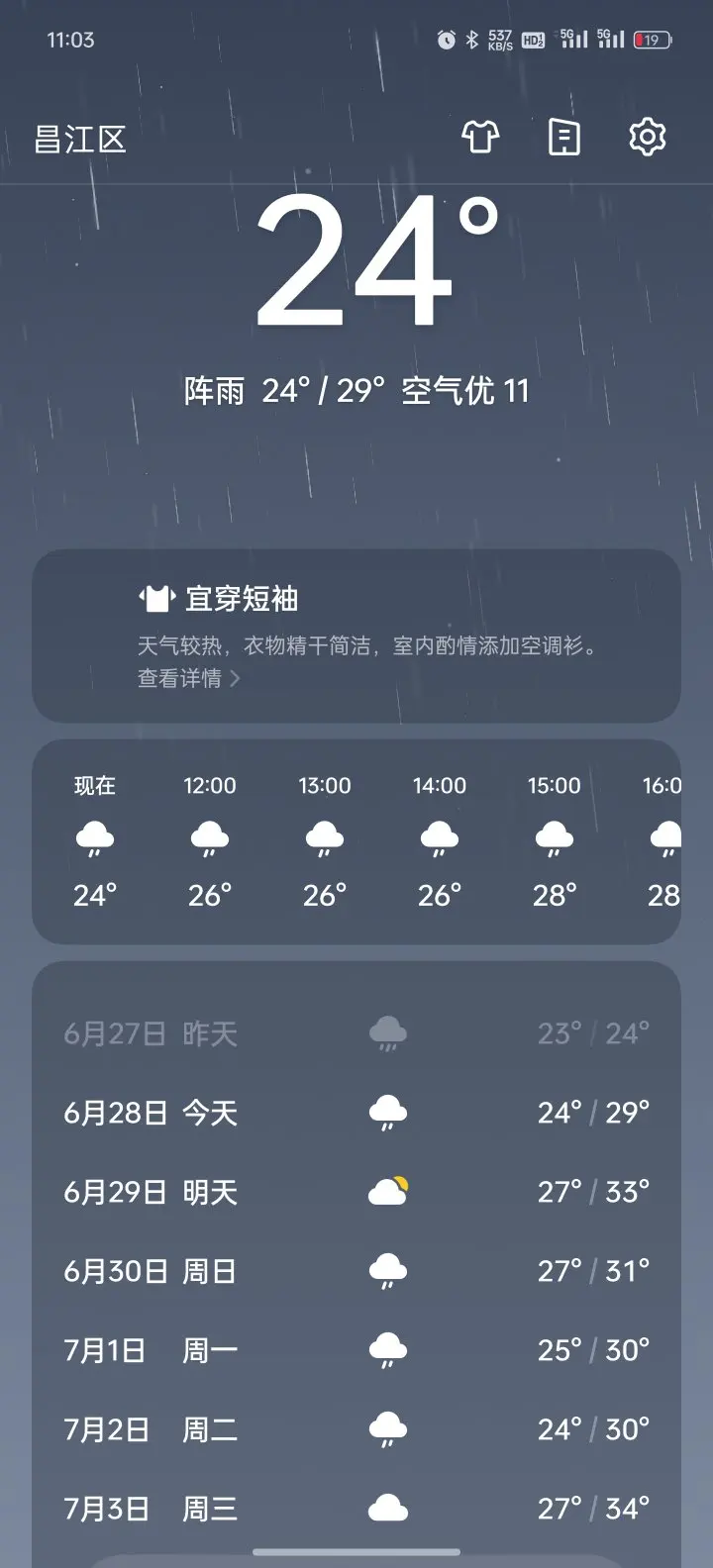Open the city list document icon
The image size is (713, 1568).
pos(563,138)
